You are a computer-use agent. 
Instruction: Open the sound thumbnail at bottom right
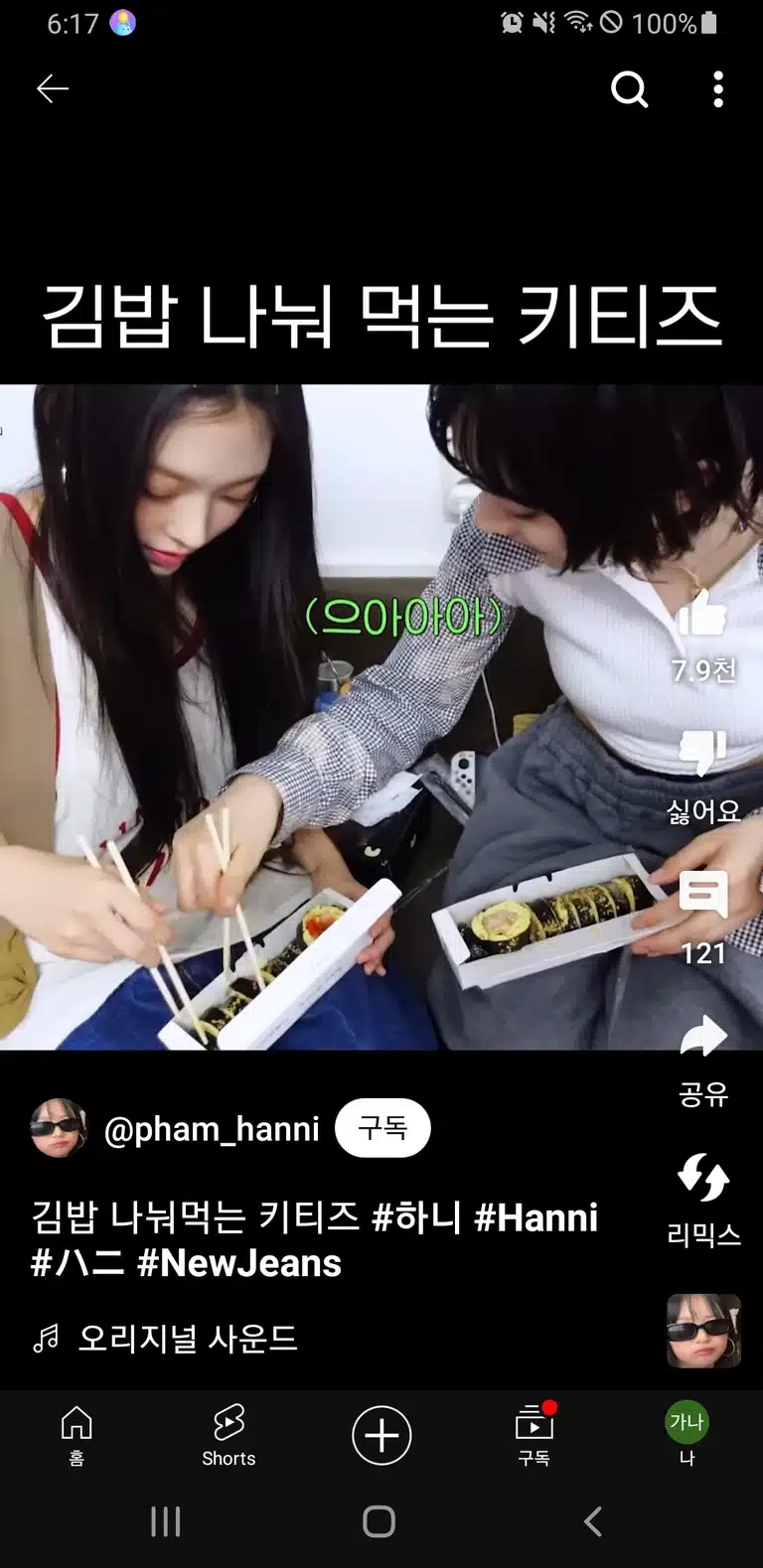click(x=703, y=1331)
